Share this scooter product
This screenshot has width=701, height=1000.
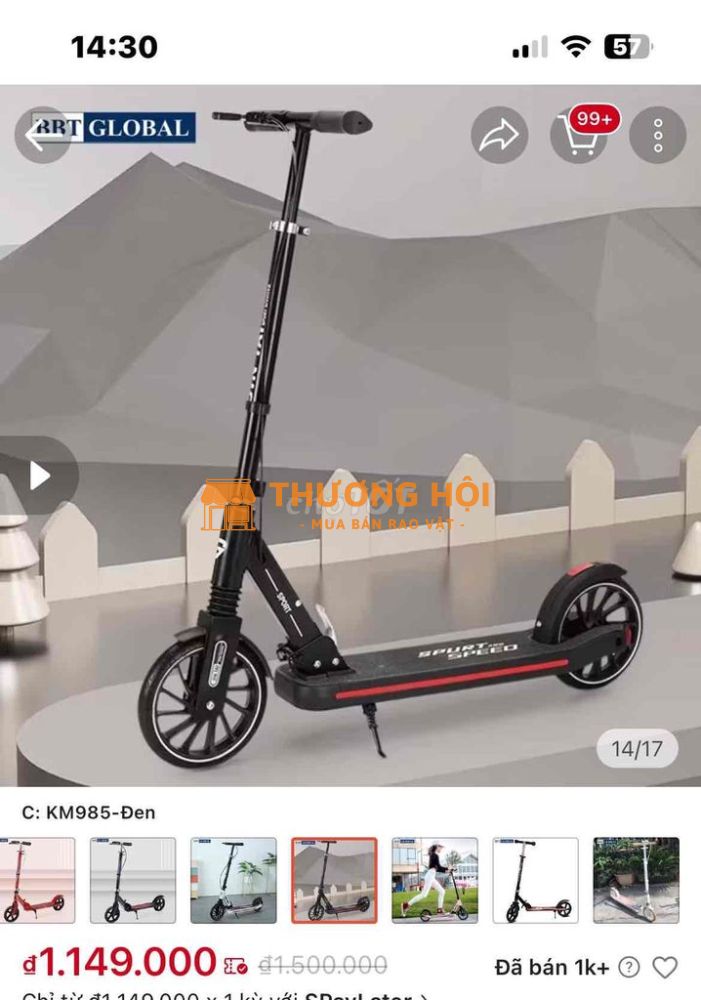coord(499,135)
